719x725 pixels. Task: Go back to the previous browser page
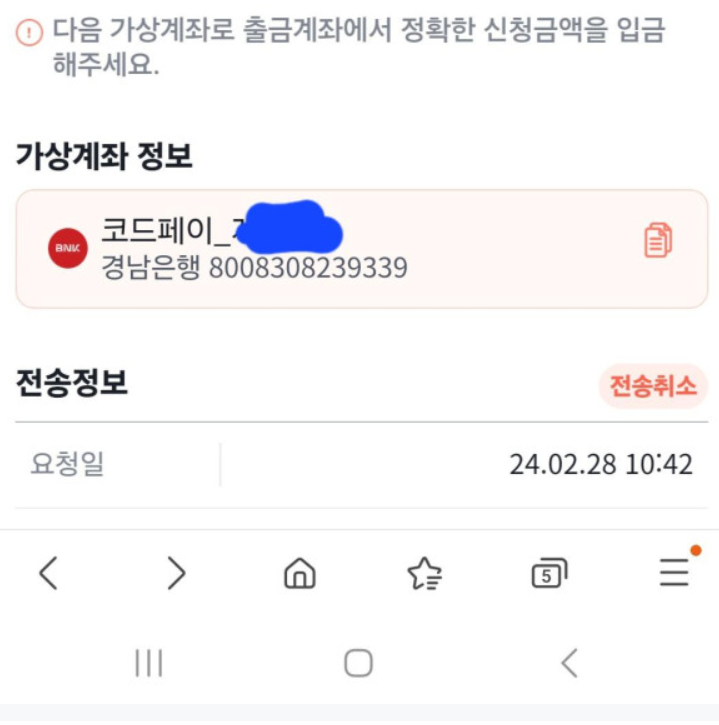(48, 573)
